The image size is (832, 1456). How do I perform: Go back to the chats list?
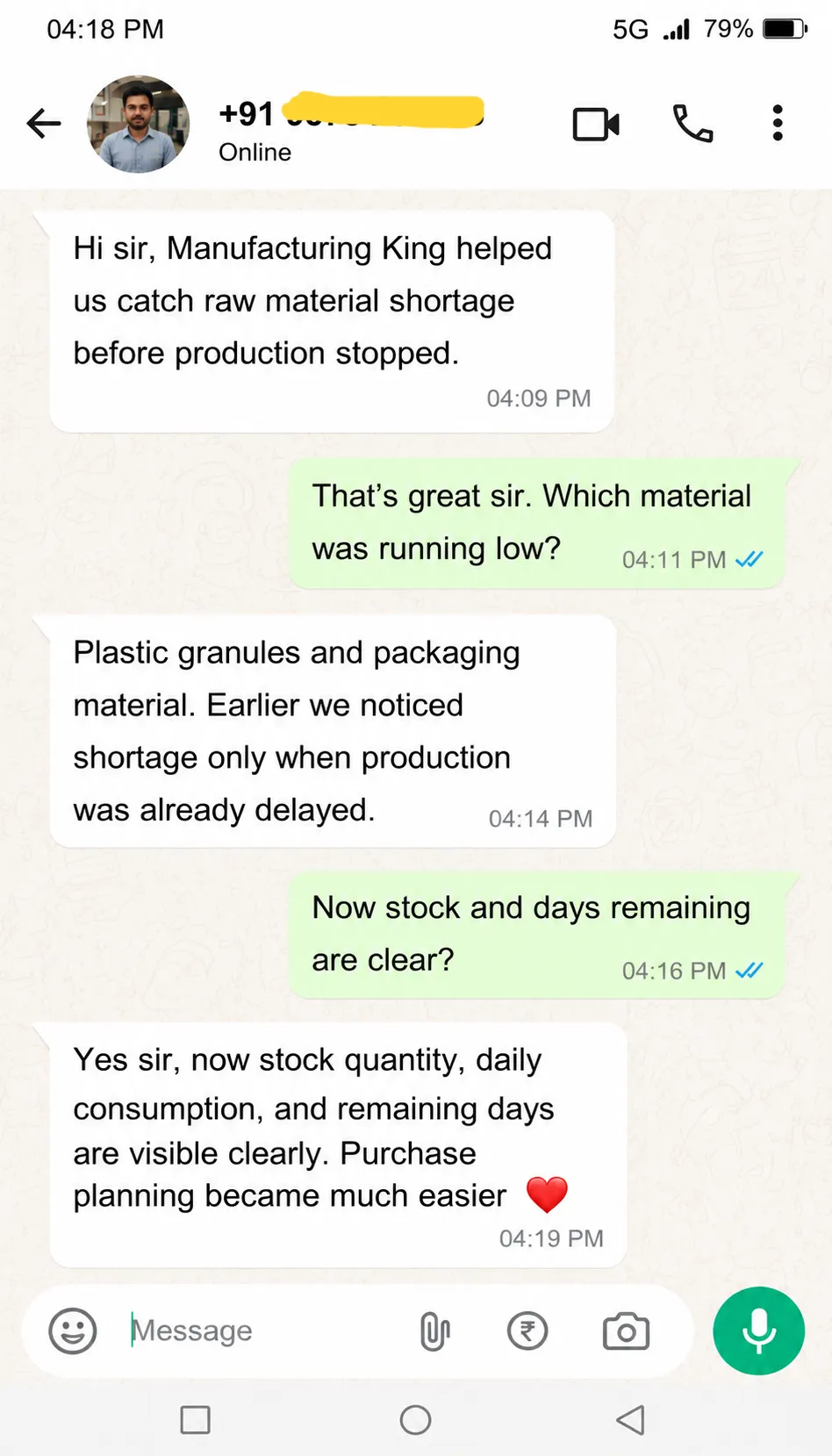pos(44,124)
